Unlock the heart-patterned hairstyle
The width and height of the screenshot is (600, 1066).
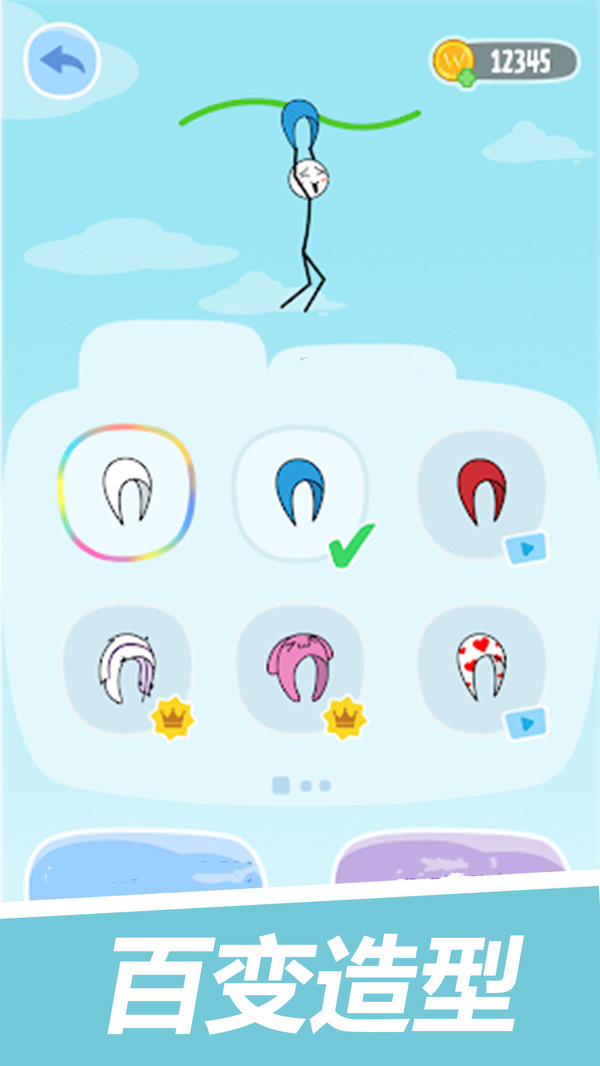(x=482, y=668)
